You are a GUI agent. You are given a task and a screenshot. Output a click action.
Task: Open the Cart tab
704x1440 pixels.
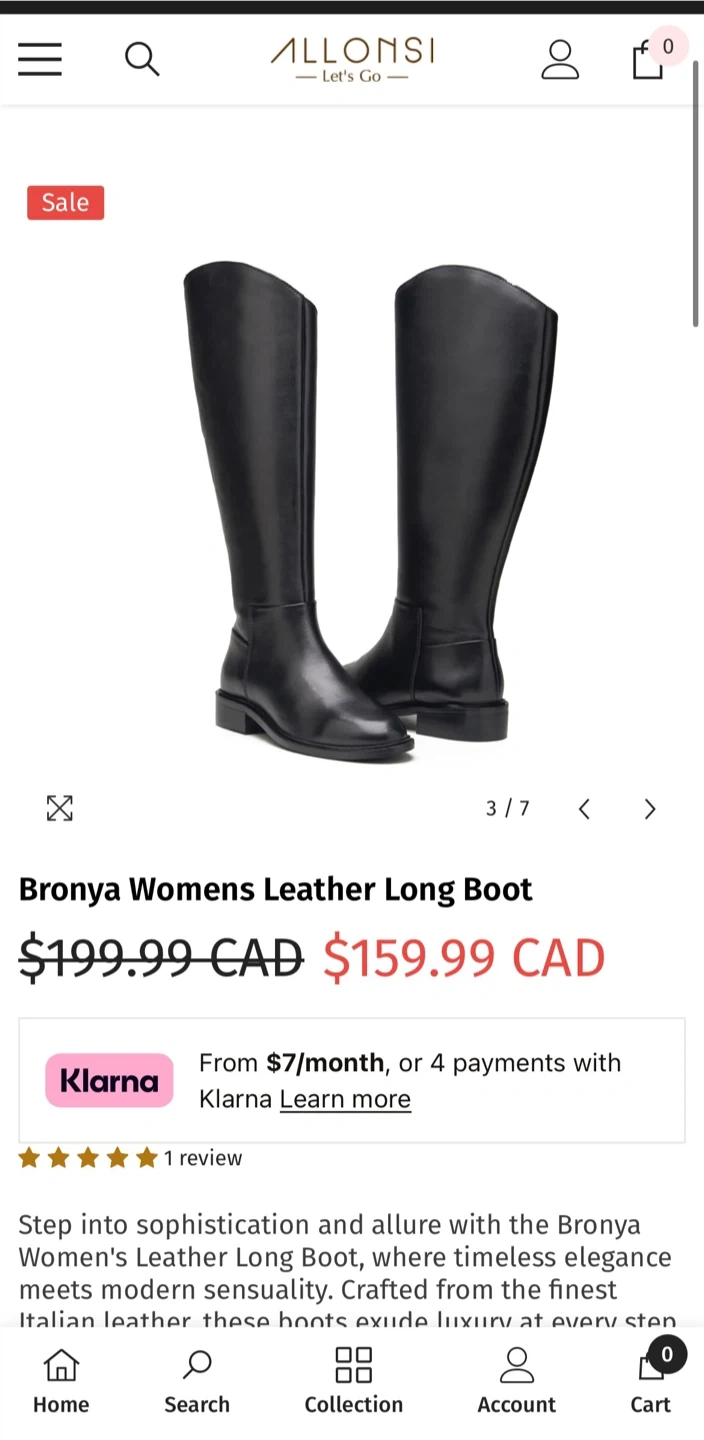[x=652, y=1379]
